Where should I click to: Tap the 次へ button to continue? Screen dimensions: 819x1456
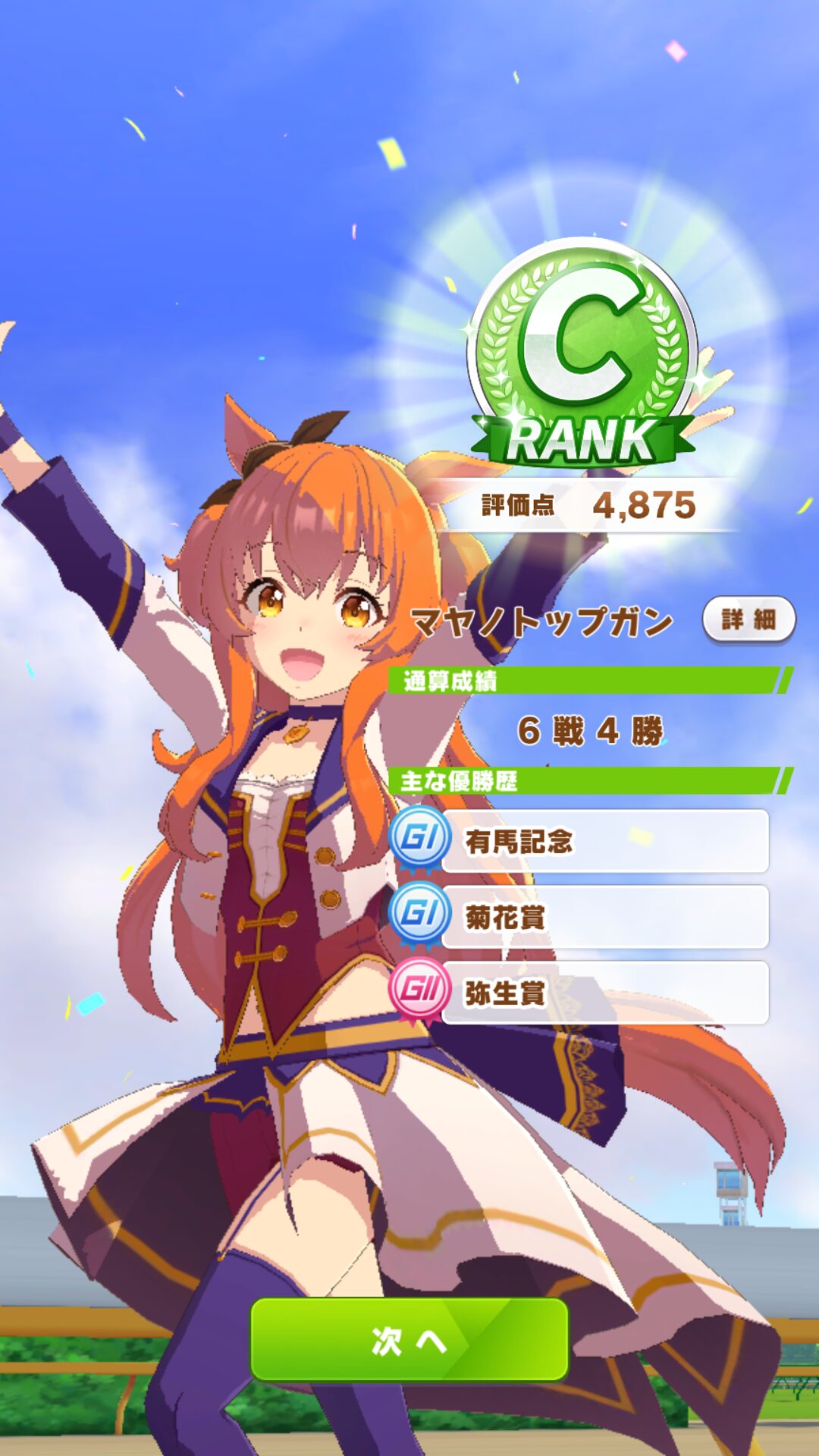(409, 1340)
